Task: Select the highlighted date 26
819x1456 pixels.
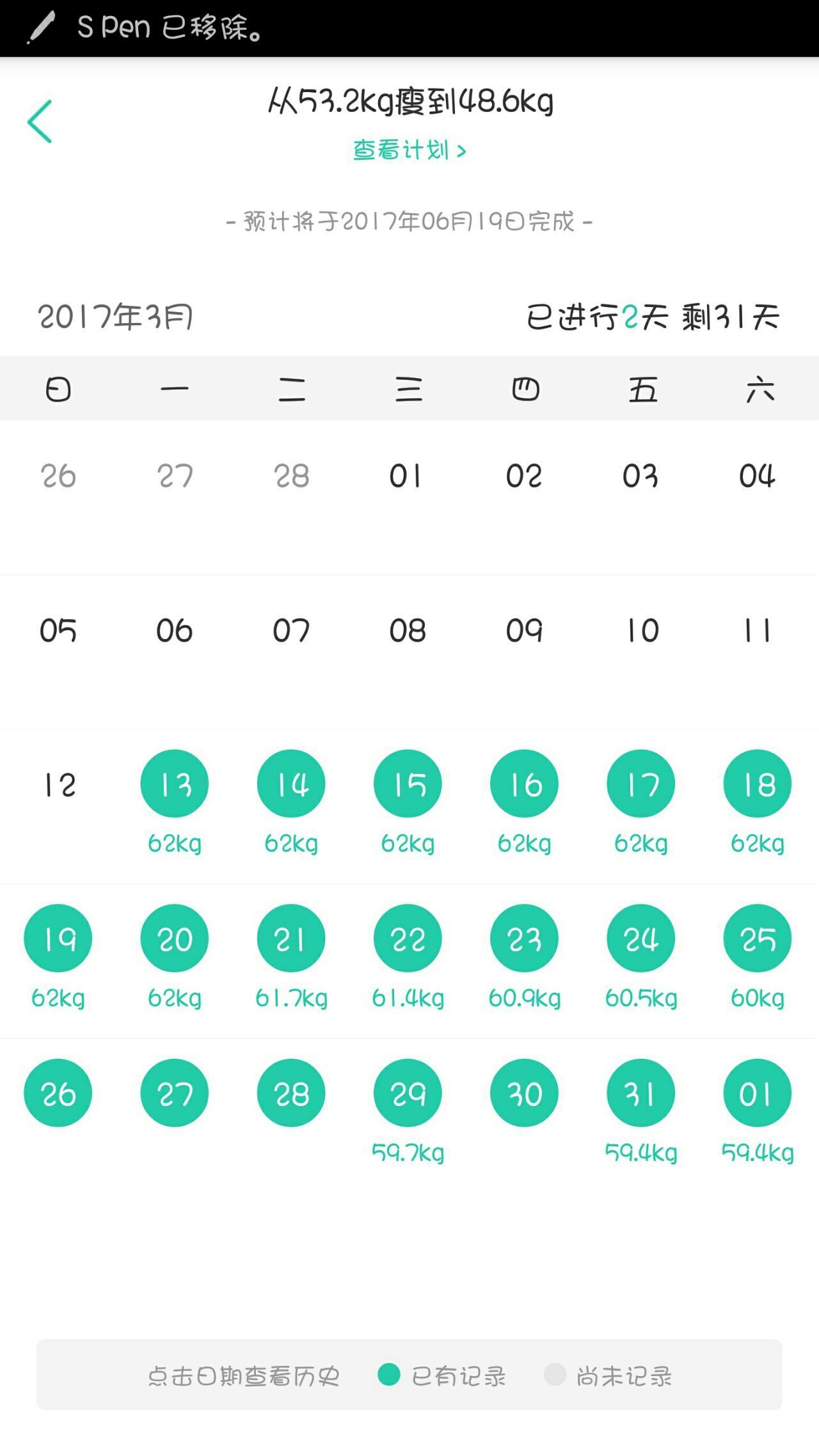Action: (x=58, y=1093)
